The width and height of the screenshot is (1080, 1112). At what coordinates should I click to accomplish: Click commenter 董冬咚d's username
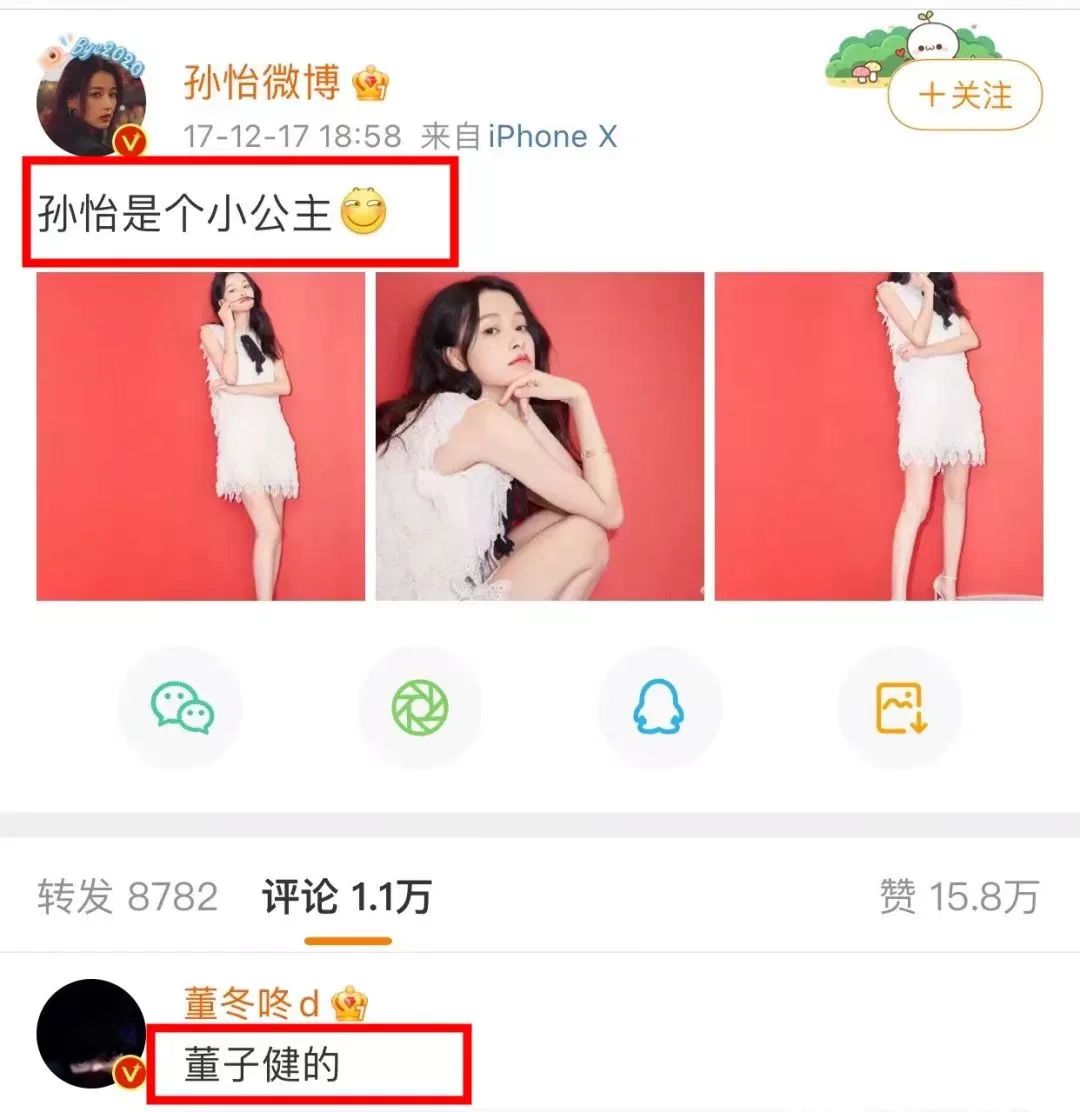[x=250, y=1000]
